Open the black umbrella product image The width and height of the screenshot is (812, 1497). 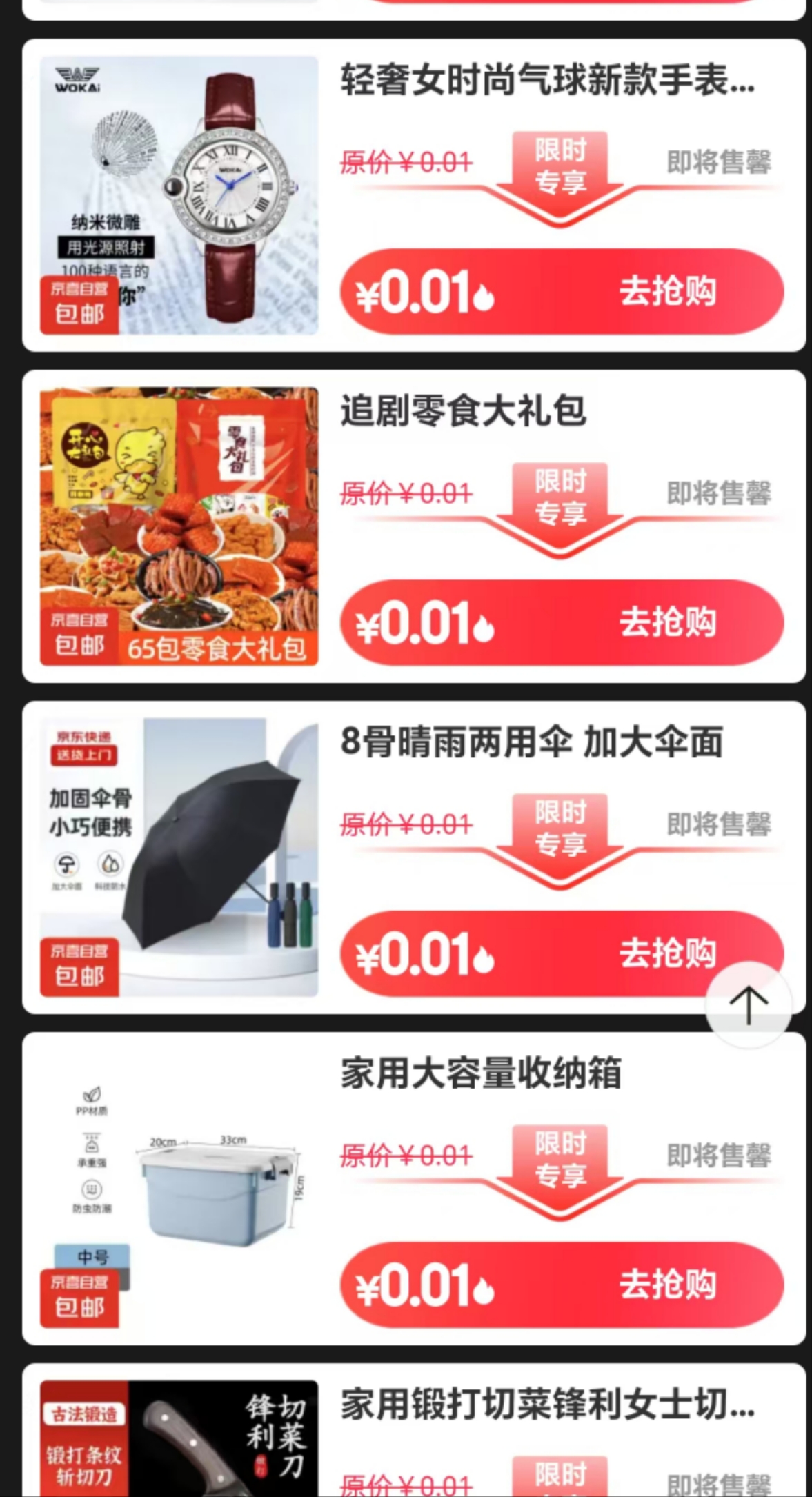[179, 857]
